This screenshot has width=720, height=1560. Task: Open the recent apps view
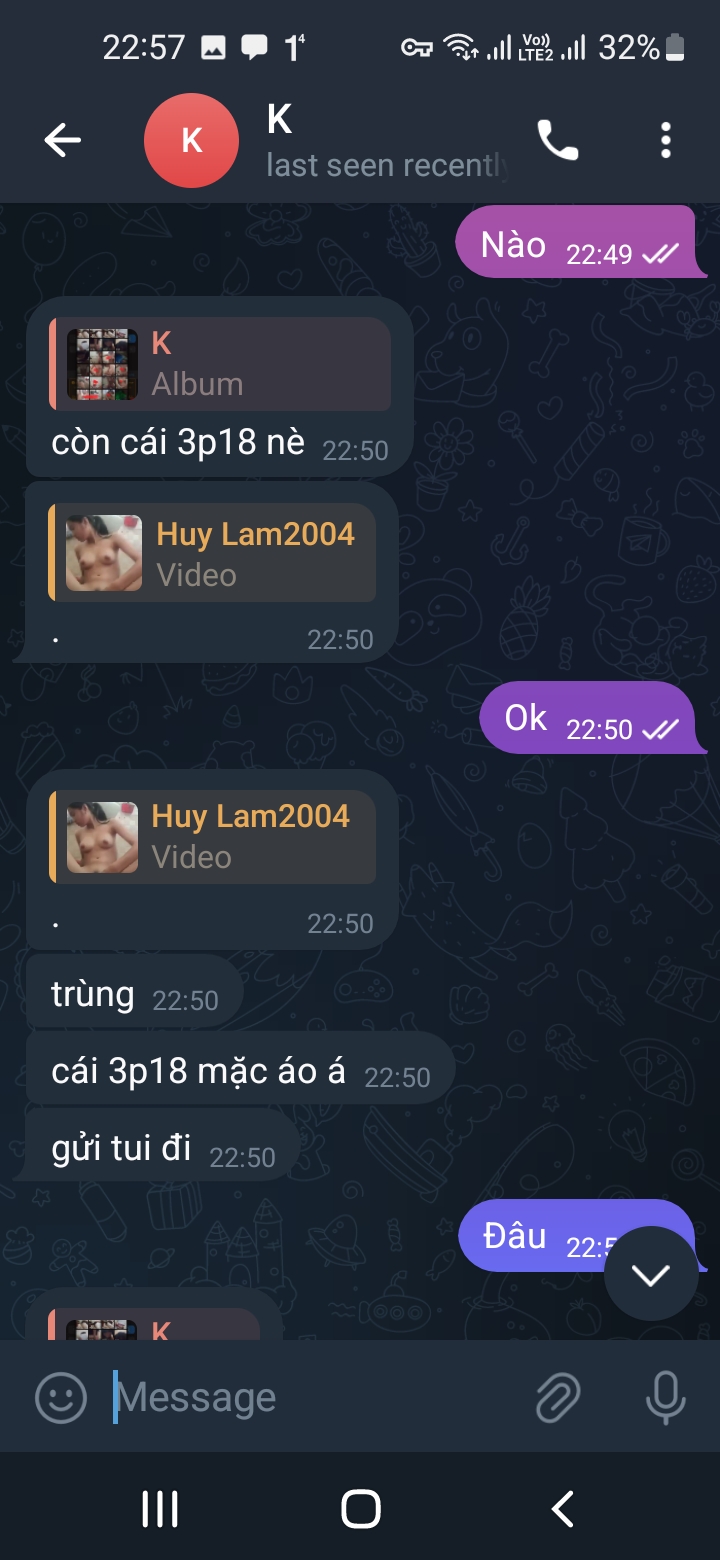click(160, 1509)
